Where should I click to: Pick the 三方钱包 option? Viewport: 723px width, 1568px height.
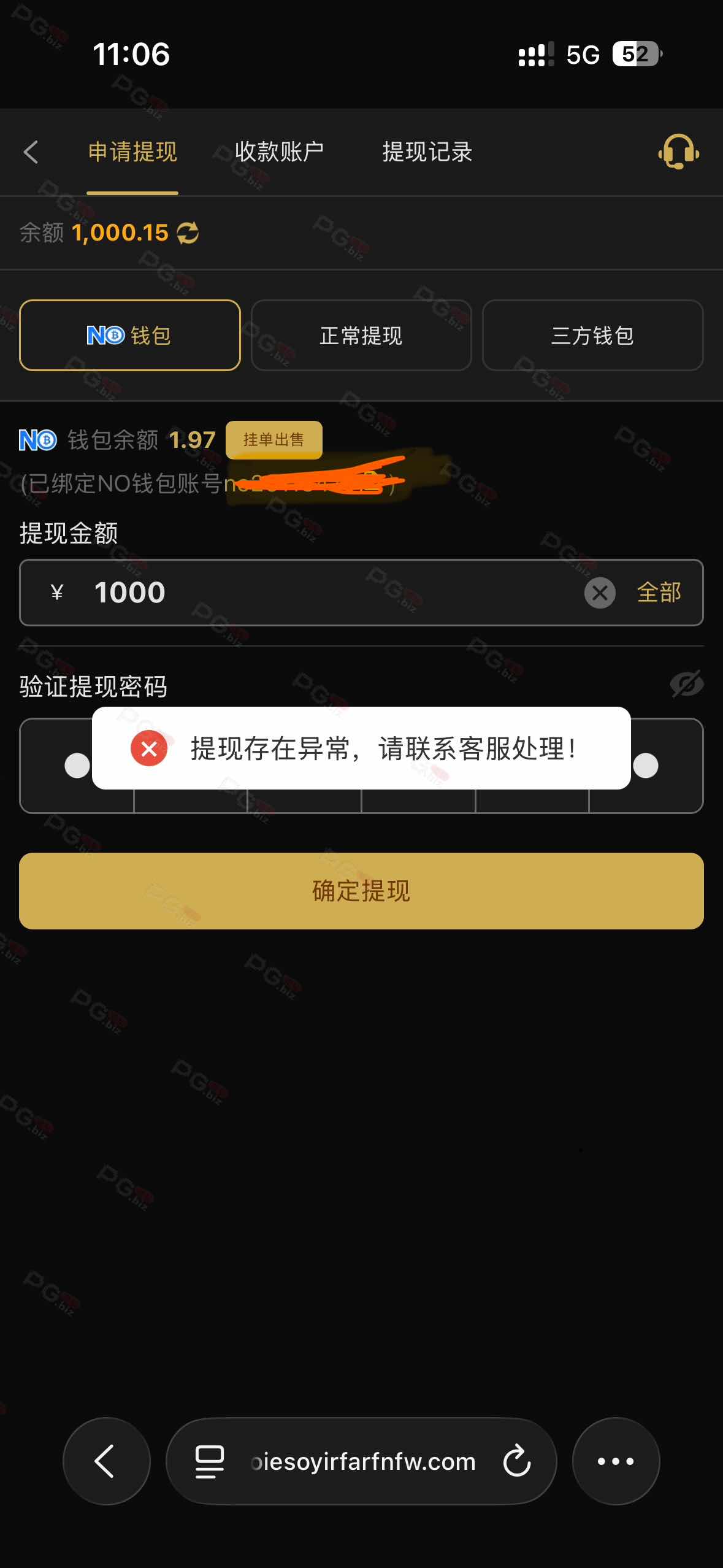[x=592, y=335]
